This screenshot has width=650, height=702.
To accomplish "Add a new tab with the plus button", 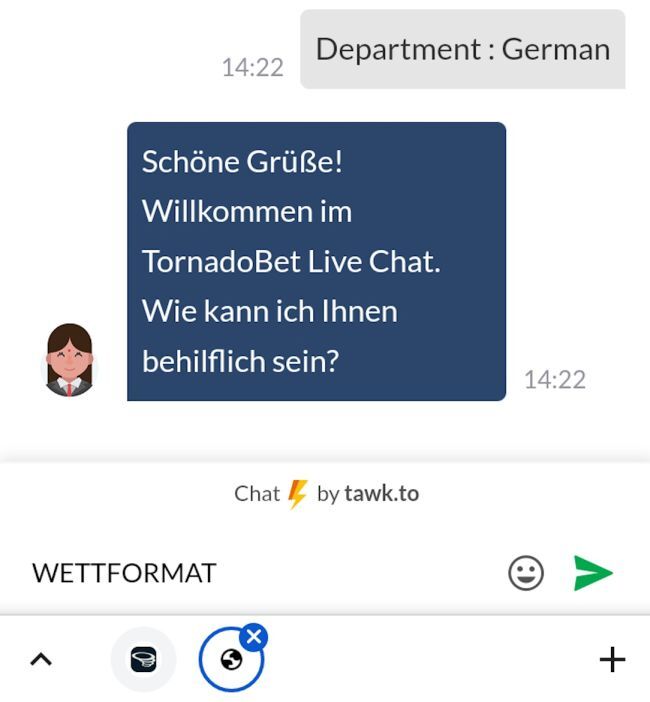I will (x=611, y=660).
